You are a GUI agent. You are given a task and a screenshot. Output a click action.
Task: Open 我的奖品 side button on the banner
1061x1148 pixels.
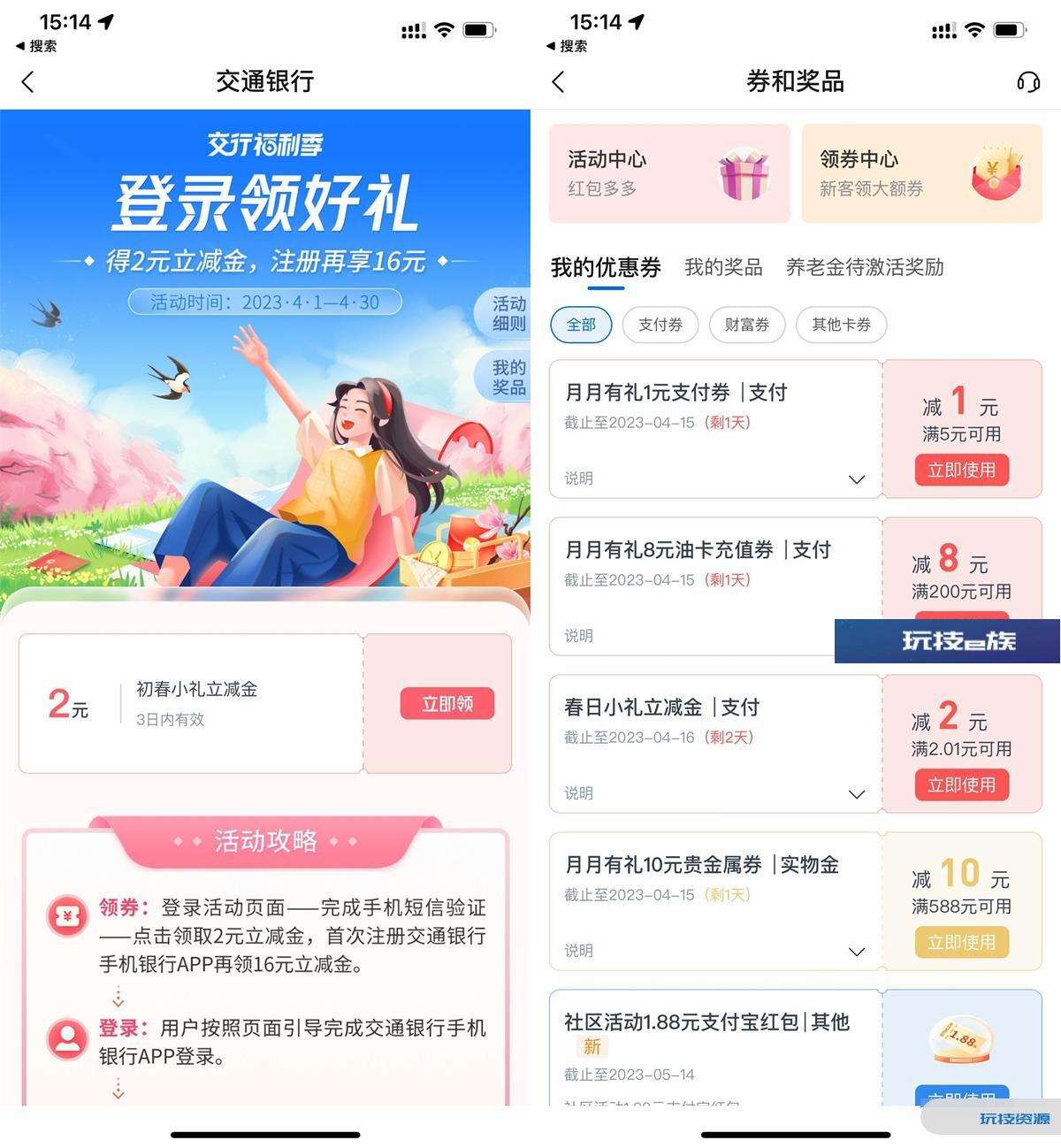tap(508, 378)
